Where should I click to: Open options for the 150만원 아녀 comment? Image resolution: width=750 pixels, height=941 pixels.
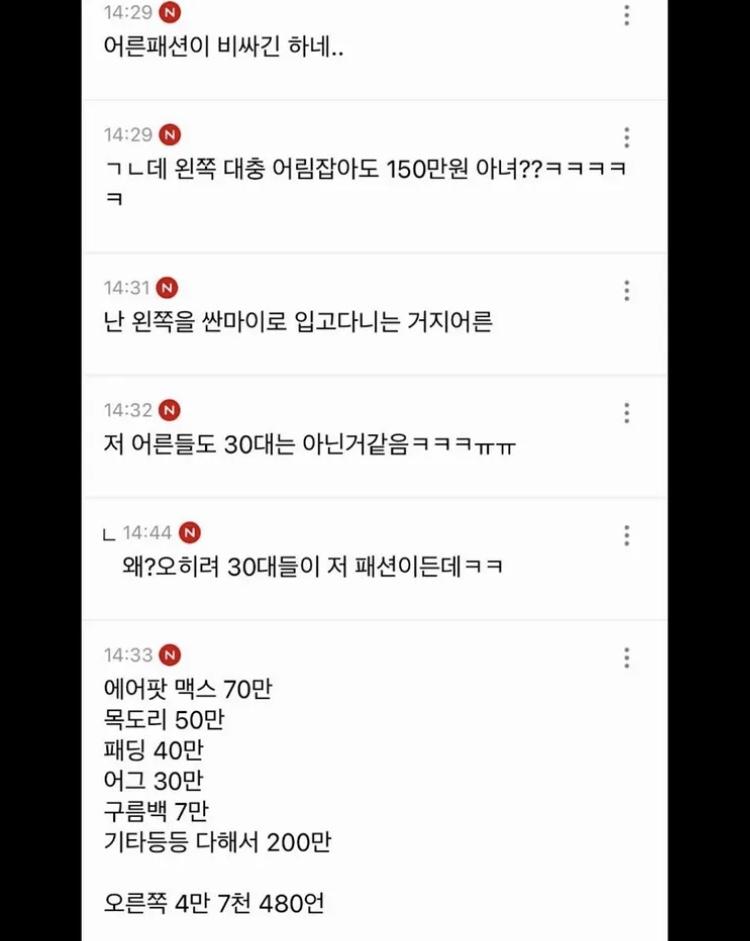point(626,137)
